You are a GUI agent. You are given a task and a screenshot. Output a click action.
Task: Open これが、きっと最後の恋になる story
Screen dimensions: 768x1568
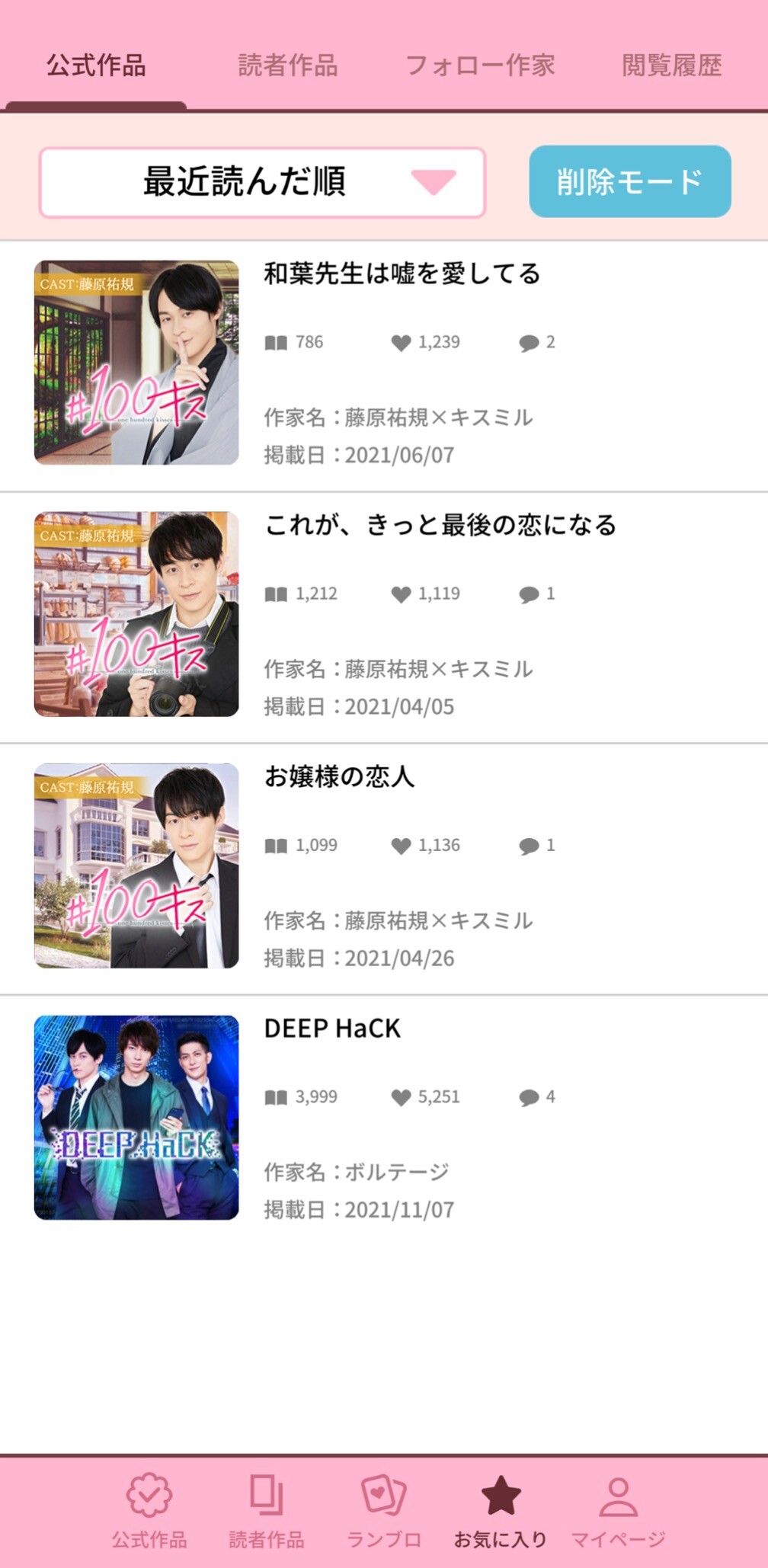click(x=384, y=617)
